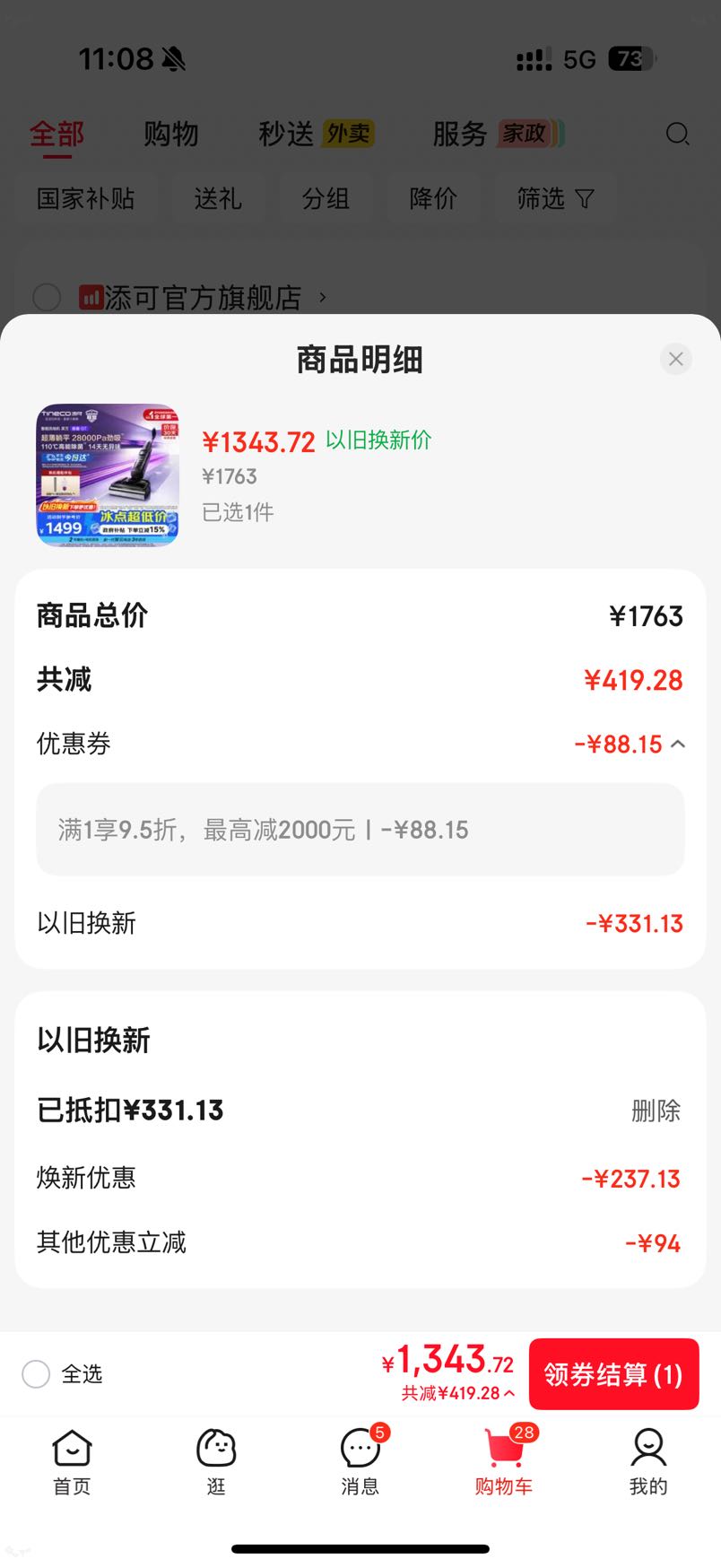Close the 商品明细 sheet

click(x=675, y=359)
